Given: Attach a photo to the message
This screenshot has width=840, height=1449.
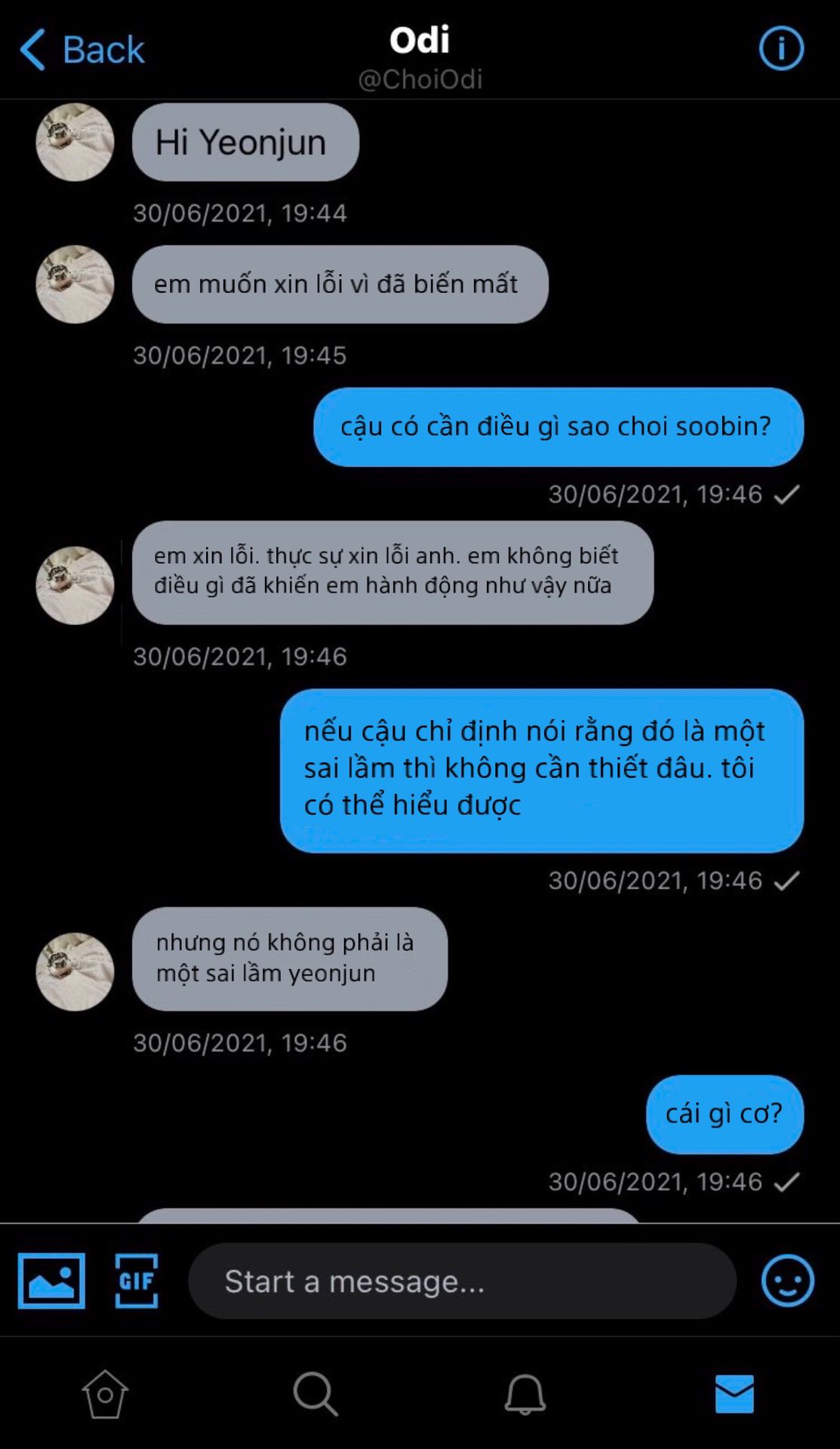Looking at the screenshot, I should coord(51,1281).
